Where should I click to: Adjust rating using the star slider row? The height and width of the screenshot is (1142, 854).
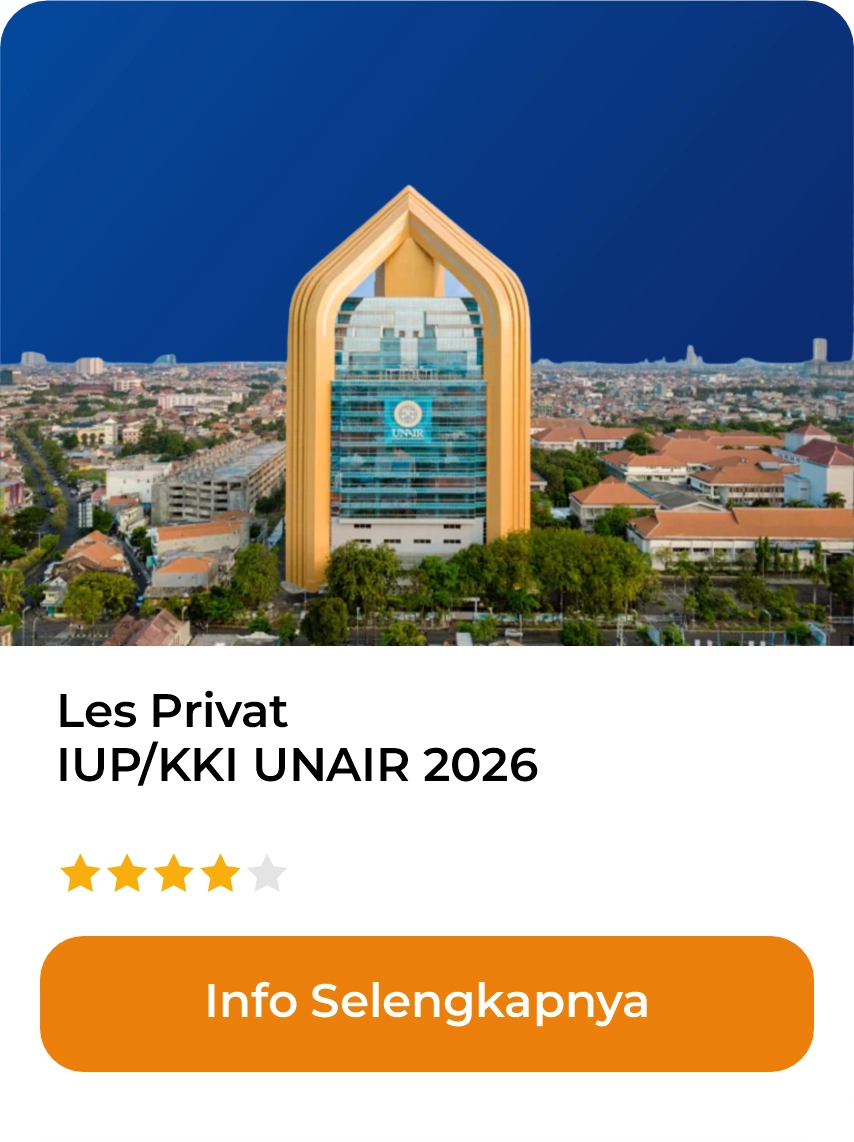pyautogui.click(x=175, y=872)
